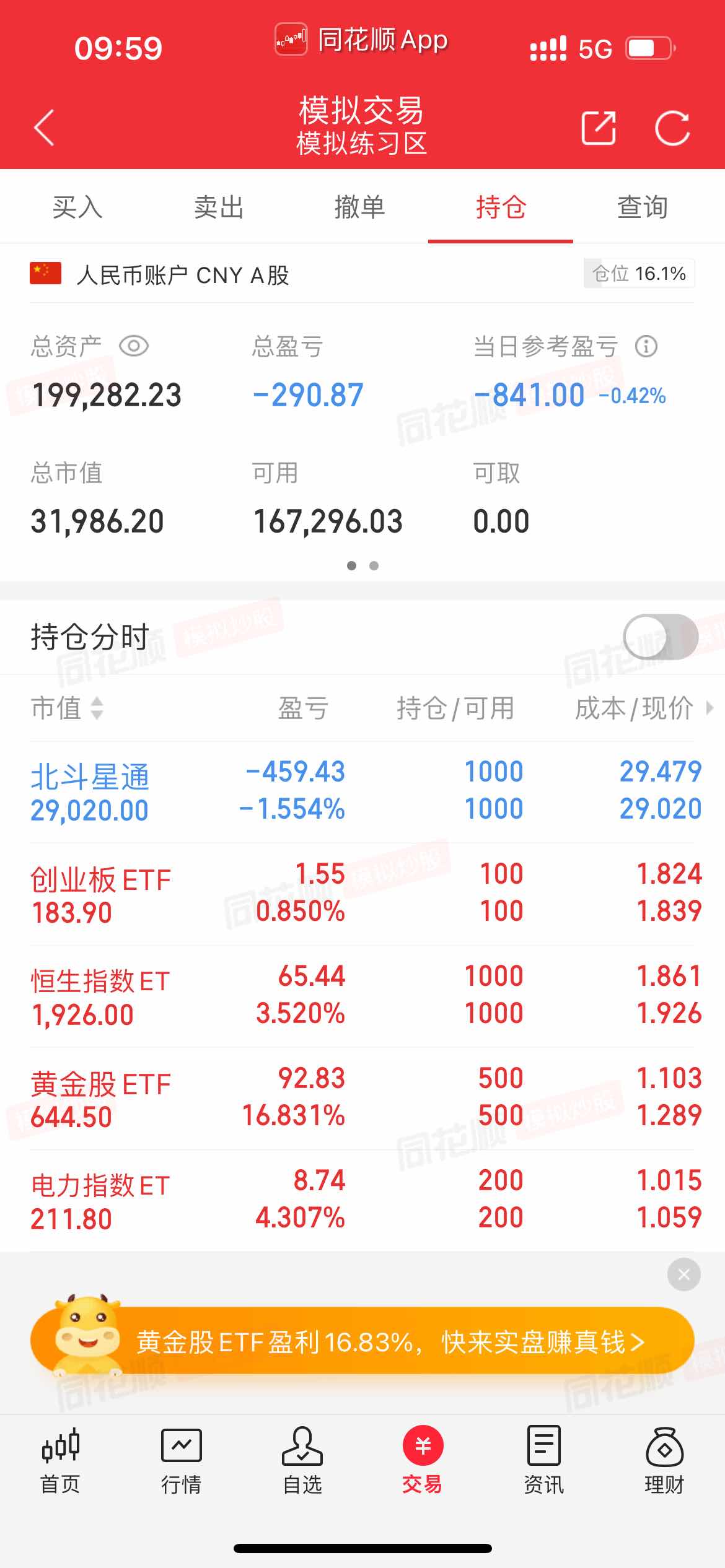Open the 快来实盘赚真钱 banner
The height and width of the screenshot is (1568, 725).
(x=390, y=1343)
